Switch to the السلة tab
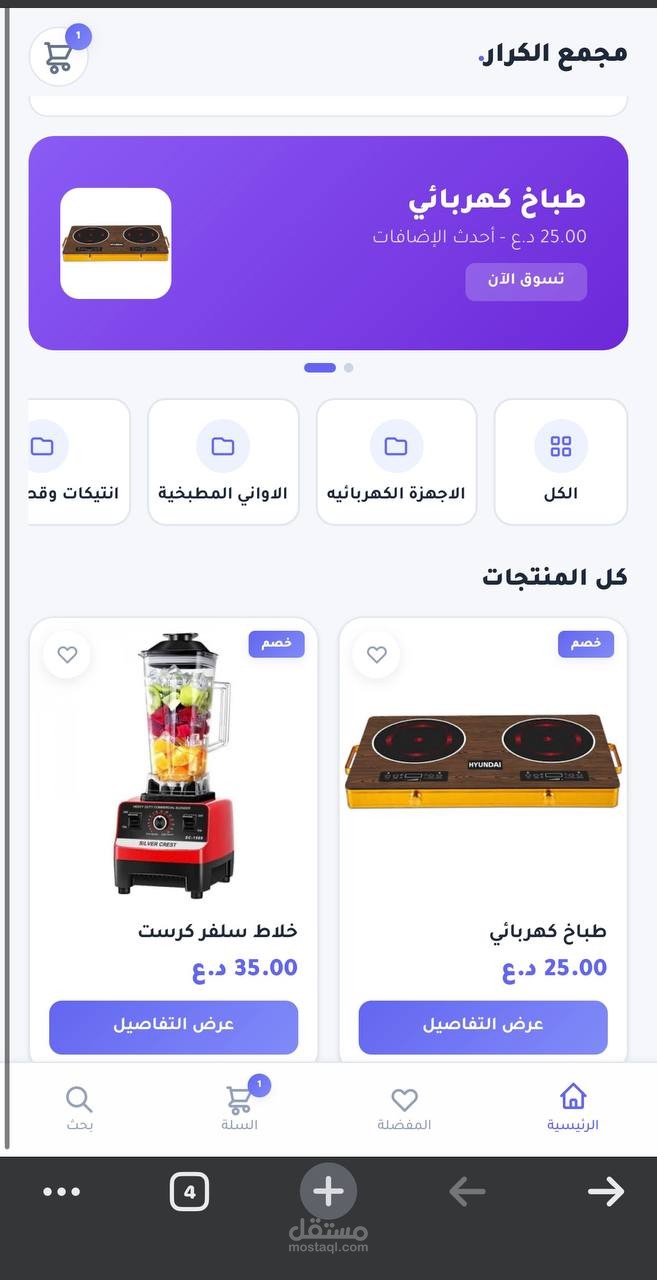Image resolution: width=657 pixels, height=1280 pixels. [240, 1107]
